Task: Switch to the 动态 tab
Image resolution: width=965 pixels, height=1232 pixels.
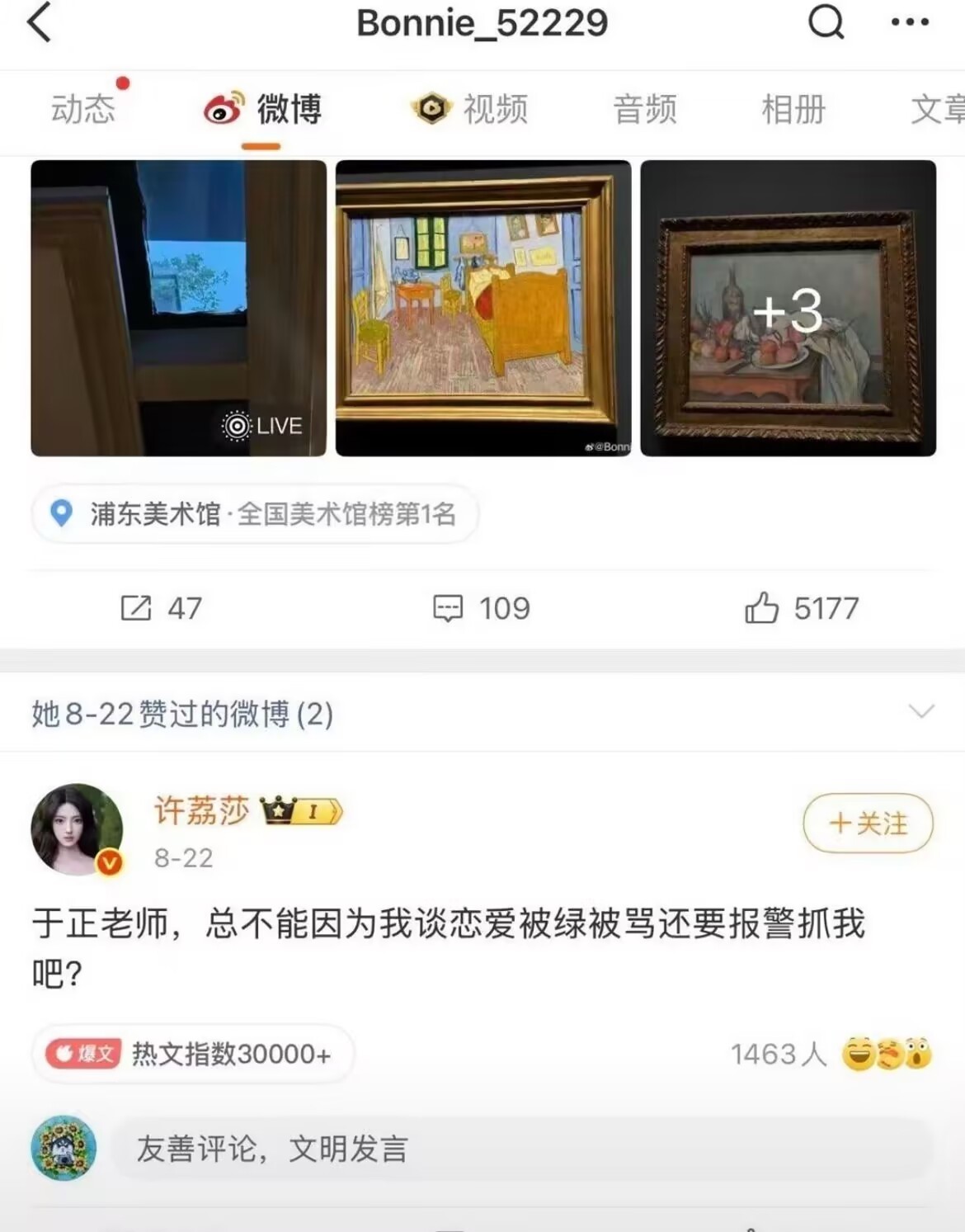Action: coord(83,109)
